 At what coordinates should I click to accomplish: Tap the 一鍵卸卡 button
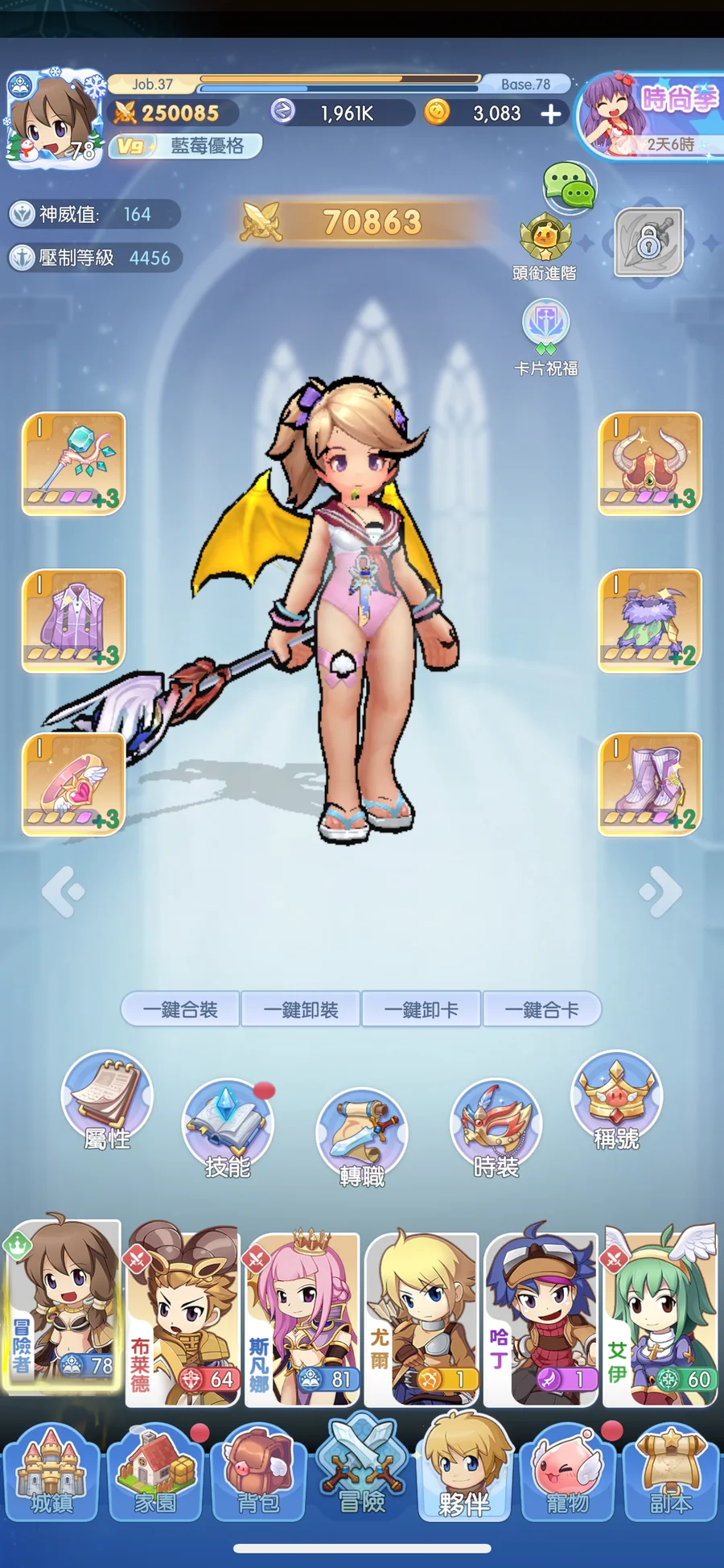tap(422, 1009)
